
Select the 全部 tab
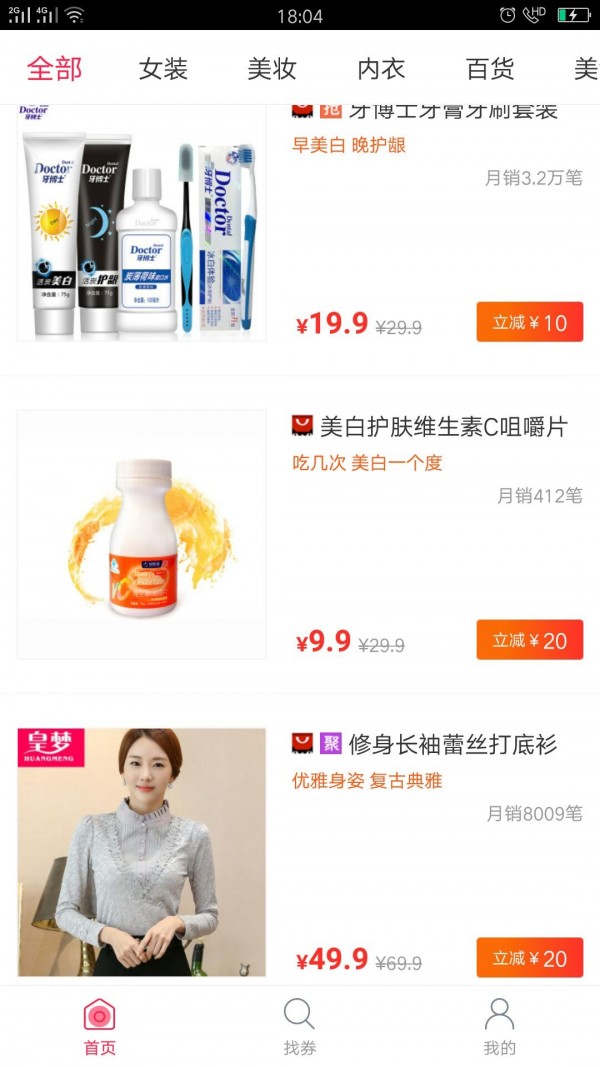[x=54, y=69]
